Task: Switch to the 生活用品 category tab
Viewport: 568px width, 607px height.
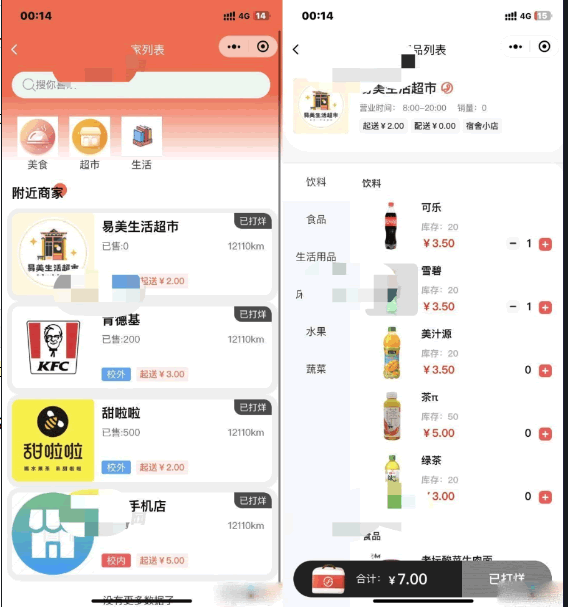Action: tap(316, 257)
